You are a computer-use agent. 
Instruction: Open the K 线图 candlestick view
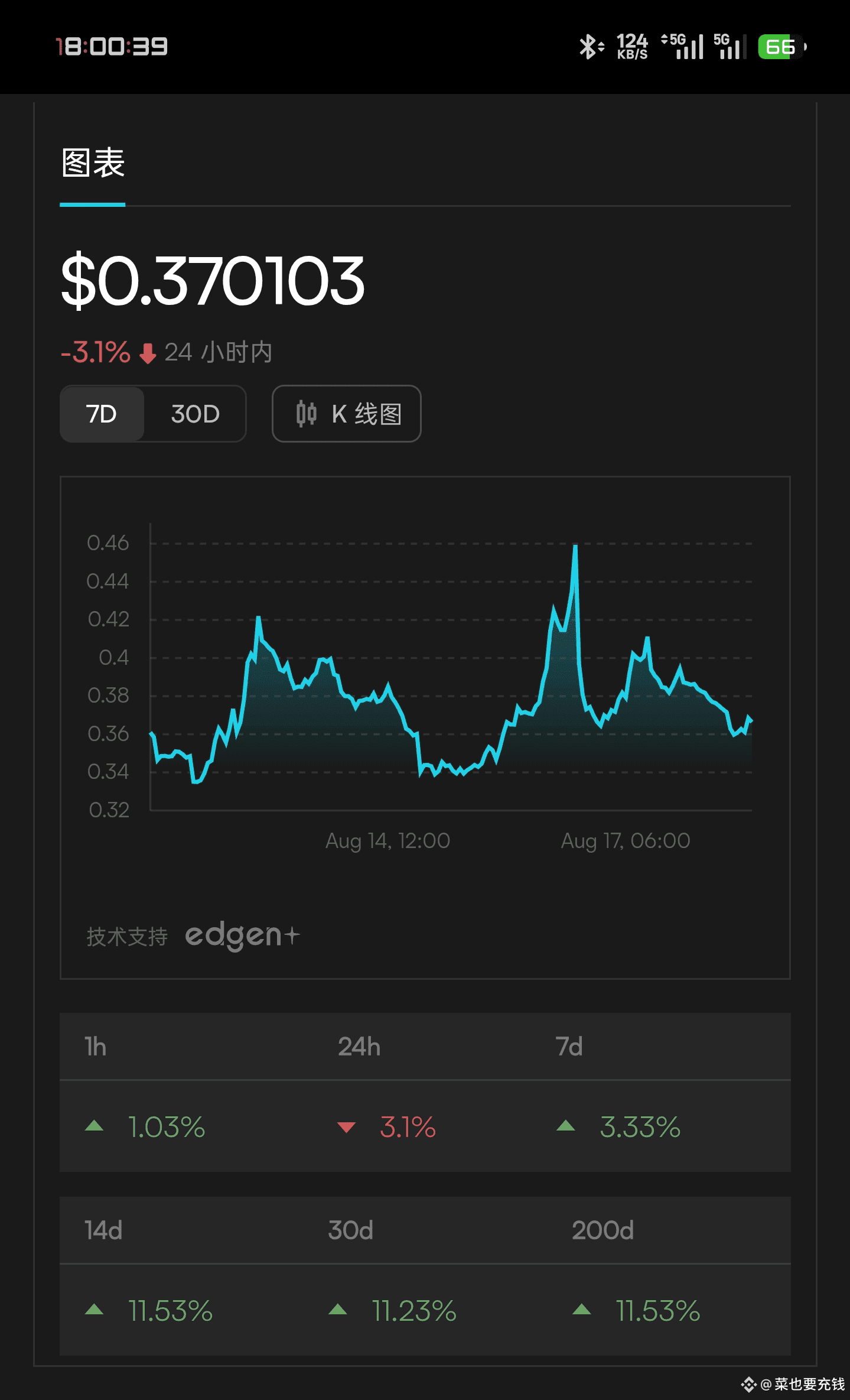[347, 414]
